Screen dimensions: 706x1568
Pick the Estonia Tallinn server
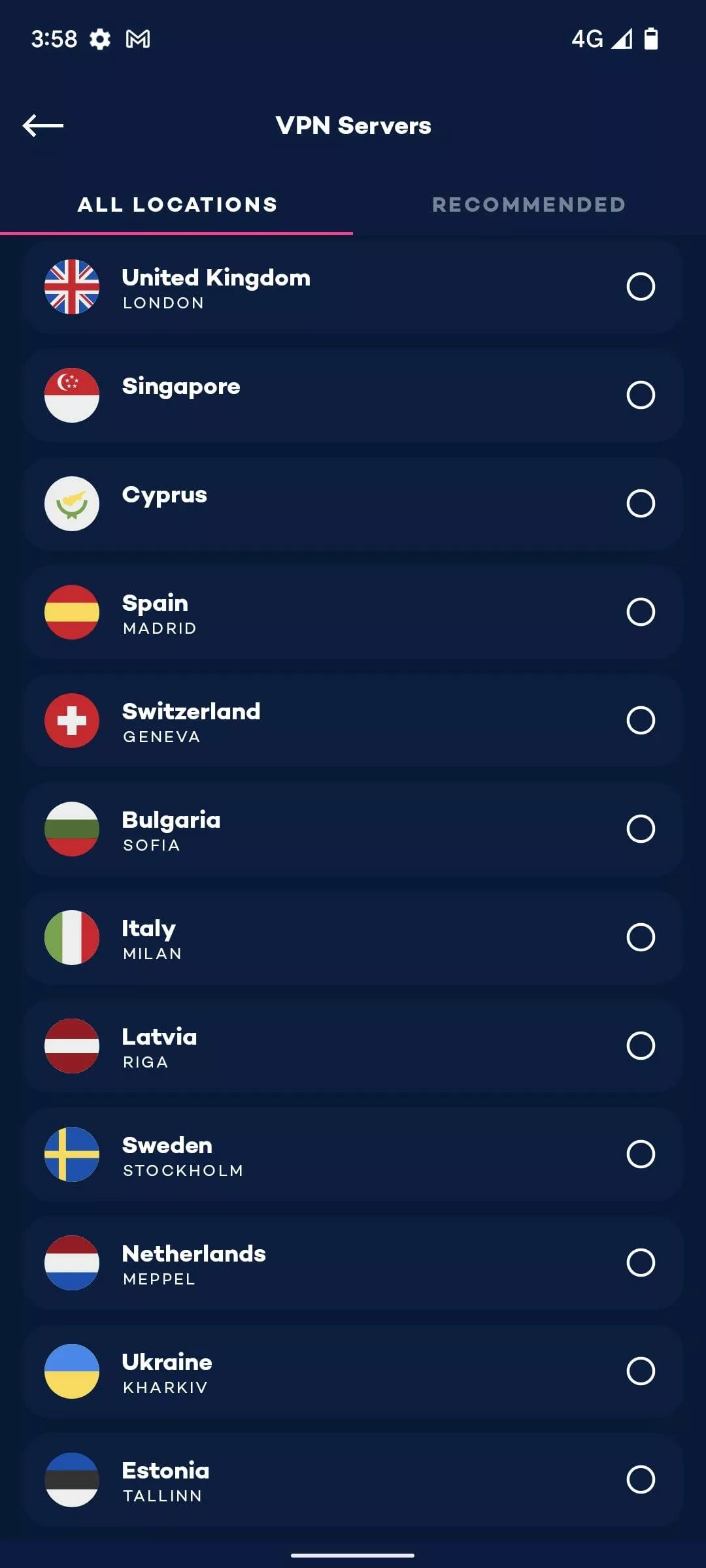point(353,1480)
